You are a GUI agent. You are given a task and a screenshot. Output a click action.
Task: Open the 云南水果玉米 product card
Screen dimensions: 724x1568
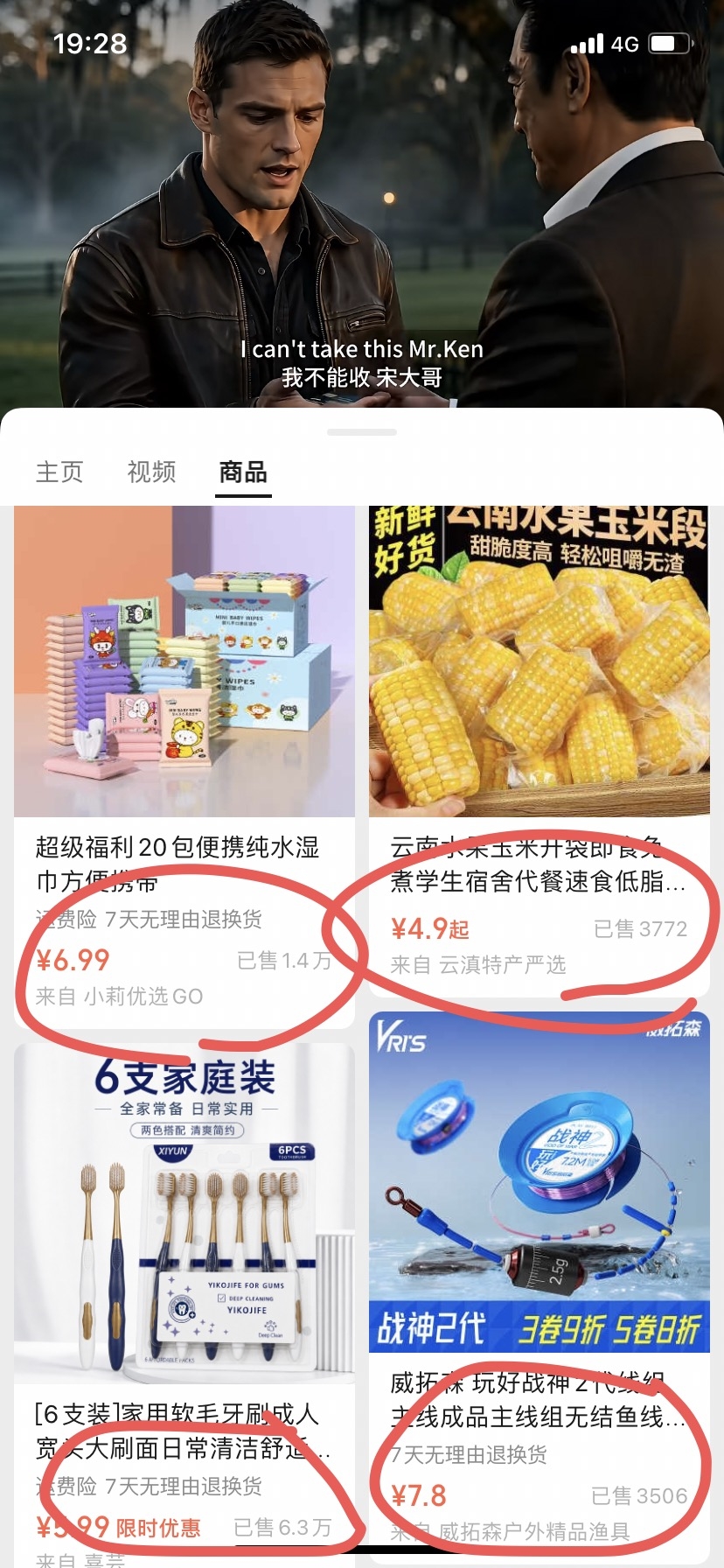tap(539, 751)
